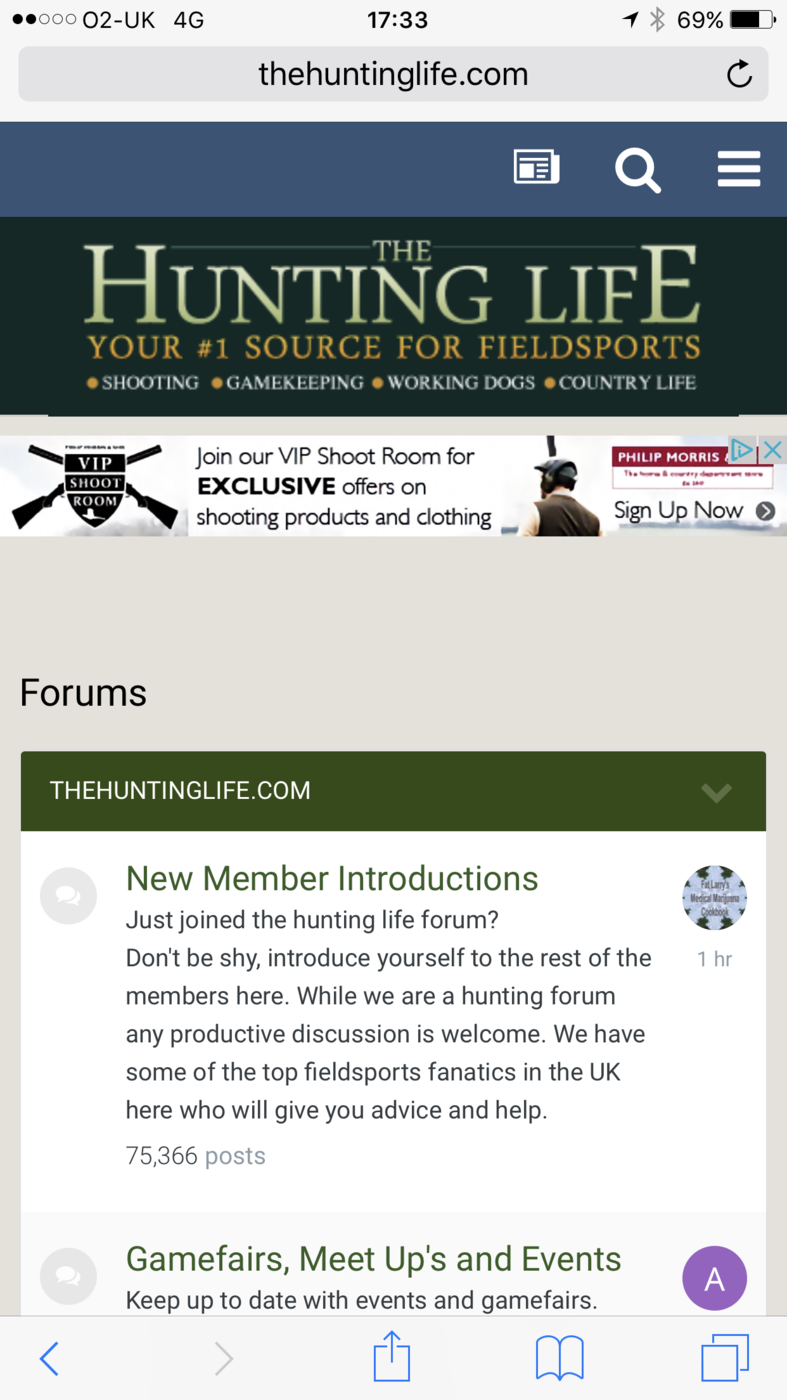Open Gamefairs, Meet Up's and Events forum
The width and height of the screenshot is (787, 1400).
pyautogui.click(x=373, y=1258)
